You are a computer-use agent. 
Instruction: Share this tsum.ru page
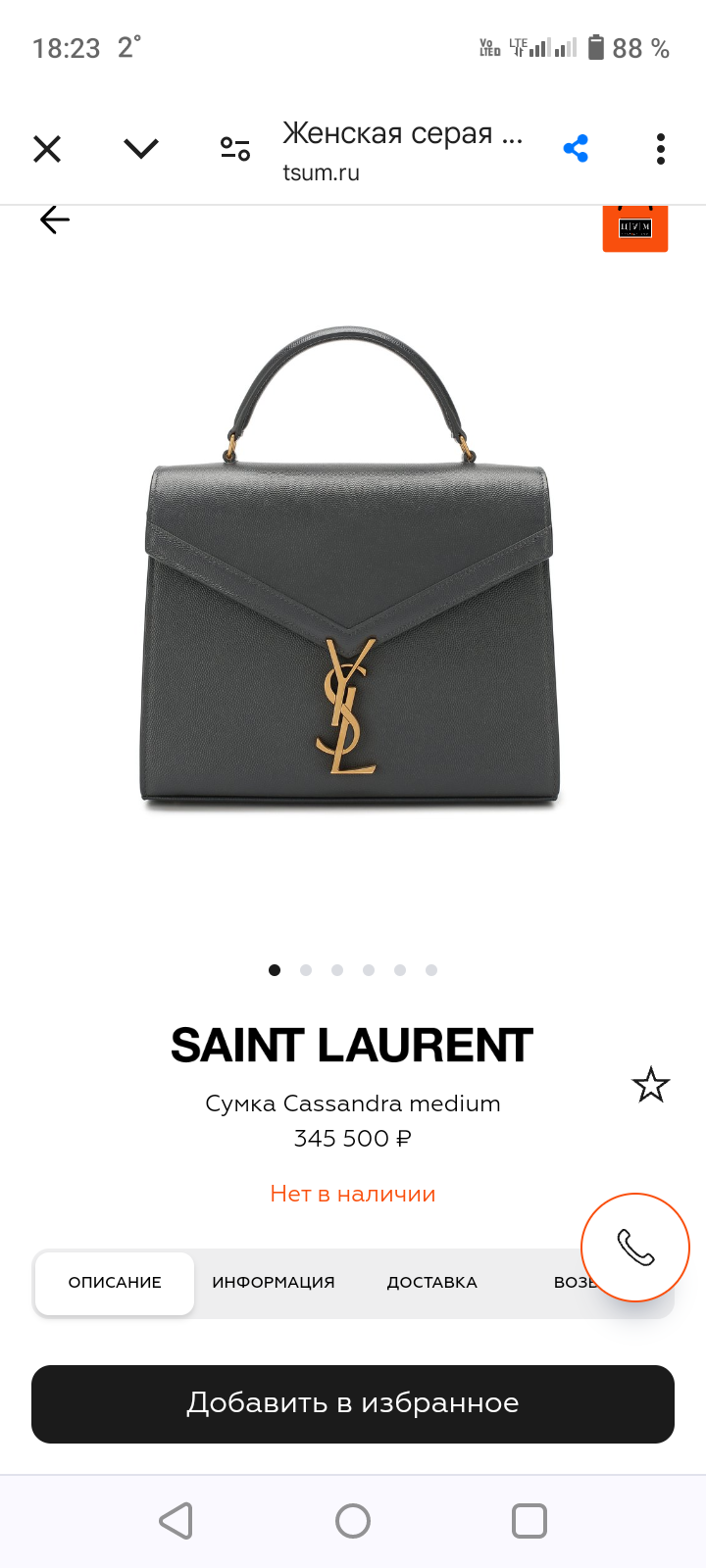pyautogui.click(x=576, y=149)
